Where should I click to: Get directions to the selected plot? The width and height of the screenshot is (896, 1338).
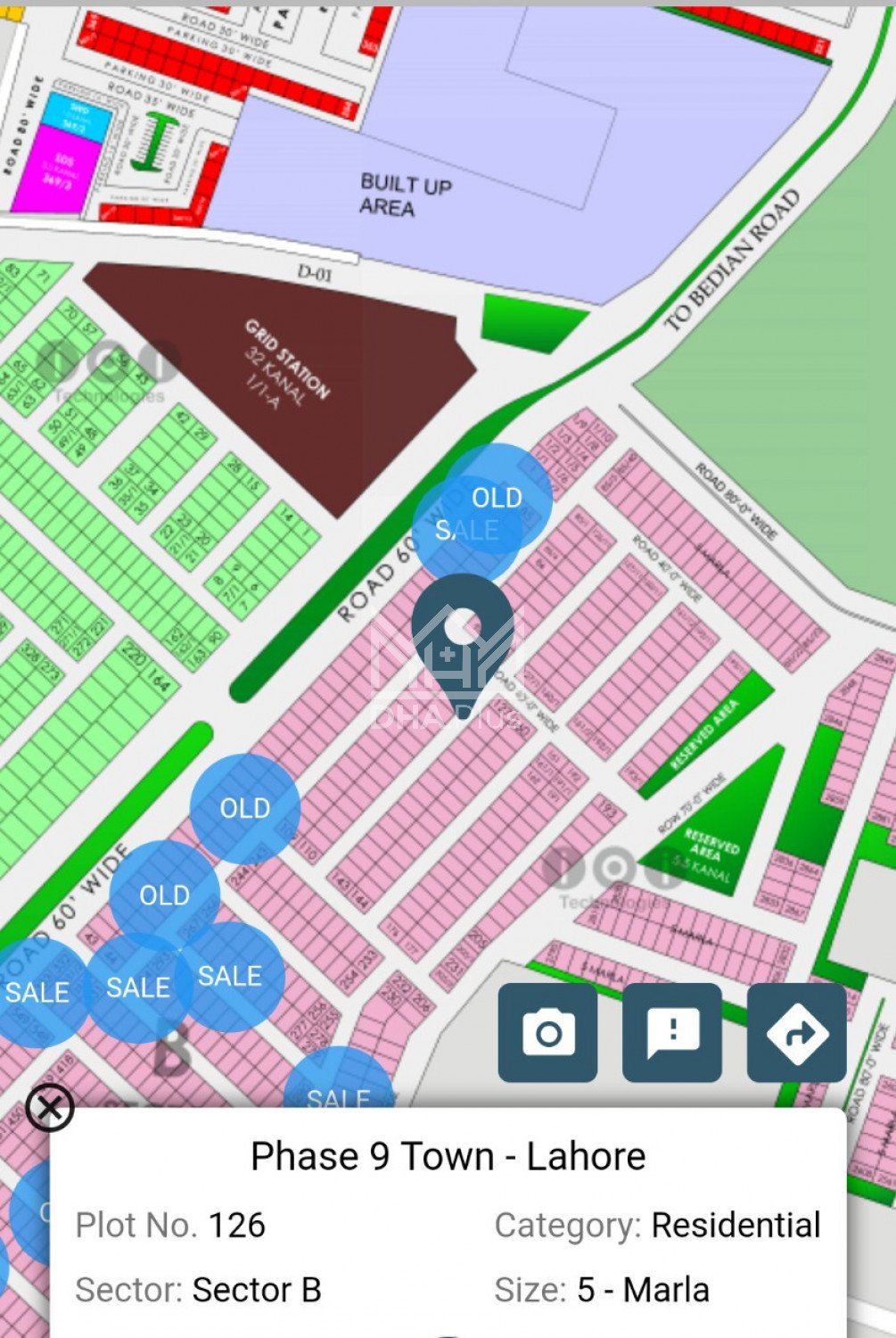(x=796, y=1033)
